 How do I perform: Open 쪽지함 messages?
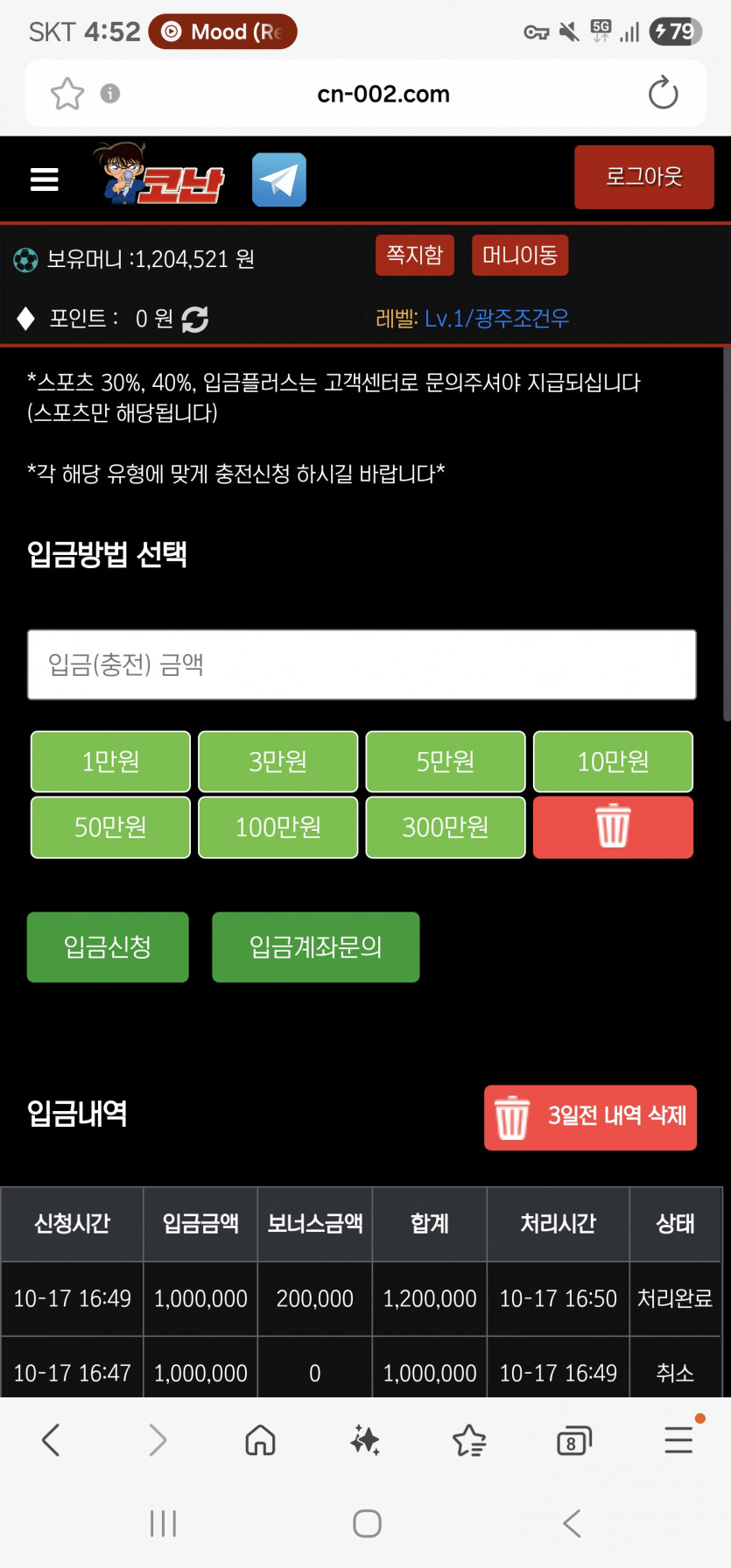click(x=415, y=255)
